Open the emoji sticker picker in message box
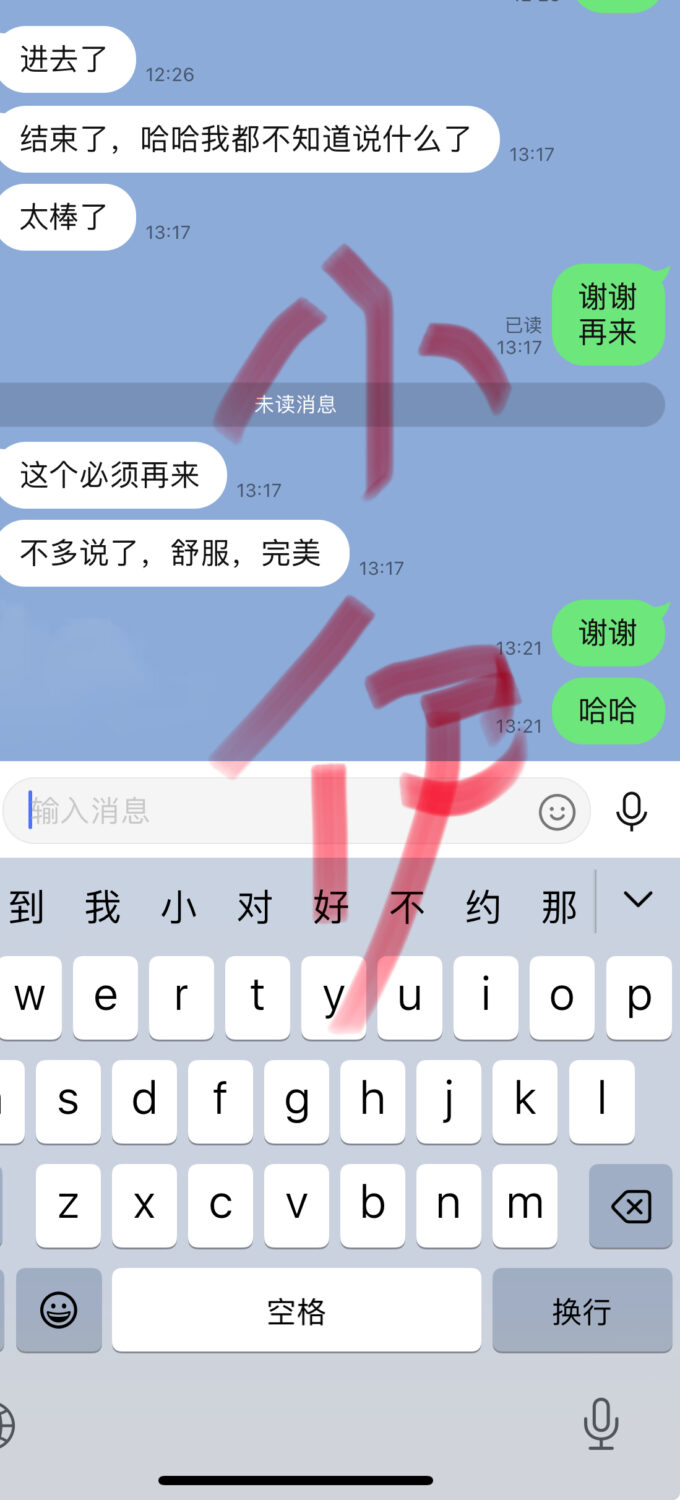This screenshot has height=1500, width=680. pos(557,811)
